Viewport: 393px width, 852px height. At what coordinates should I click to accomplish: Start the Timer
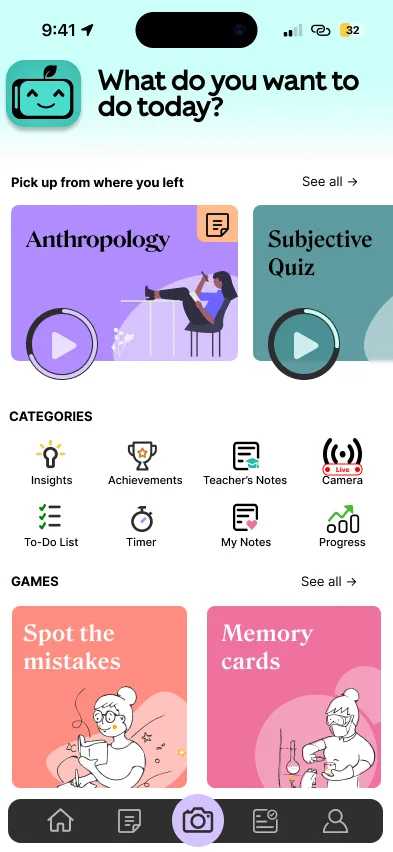coord(141,525)
